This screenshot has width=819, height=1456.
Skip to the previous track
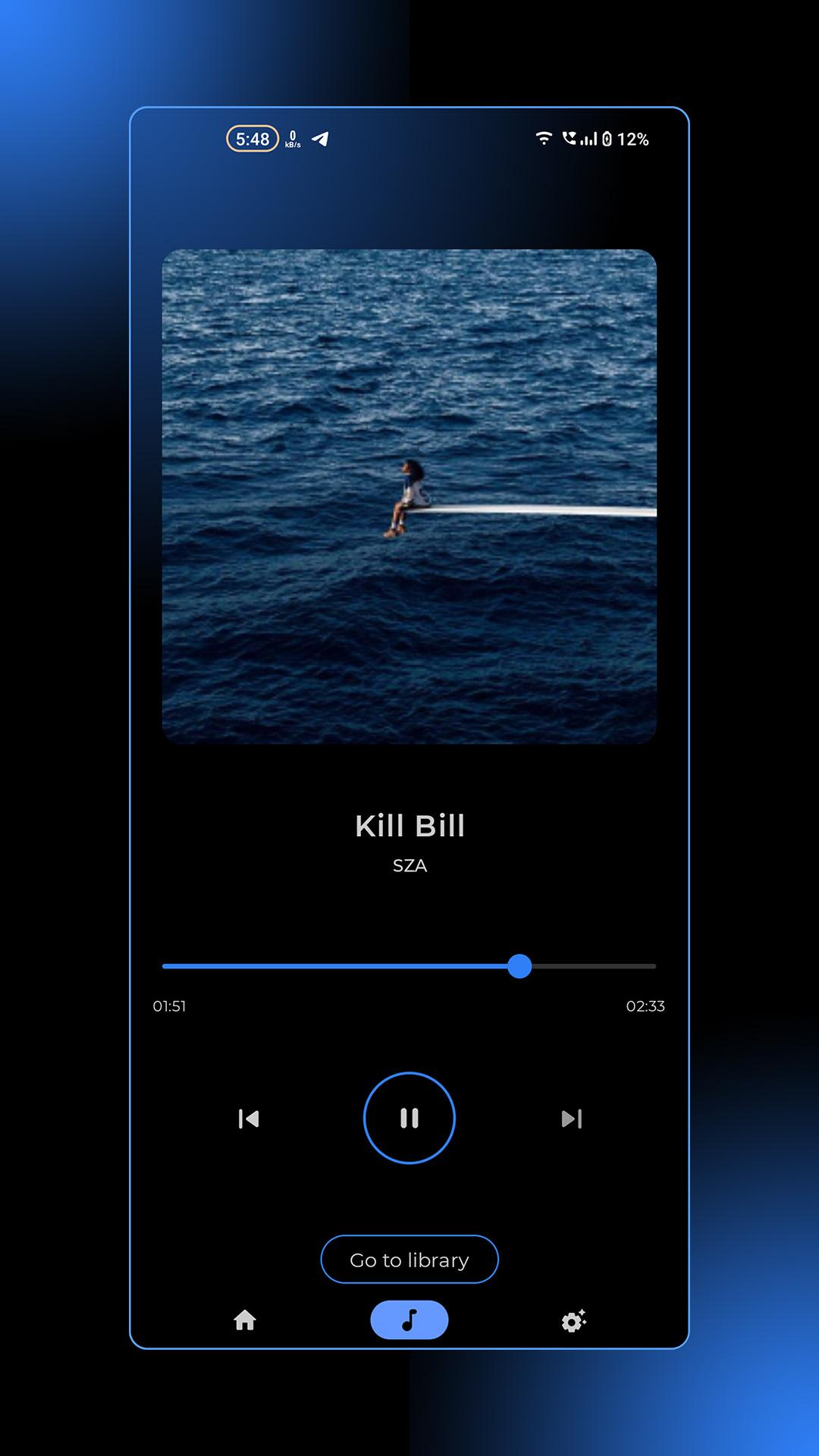click(x=249, y=1119)
